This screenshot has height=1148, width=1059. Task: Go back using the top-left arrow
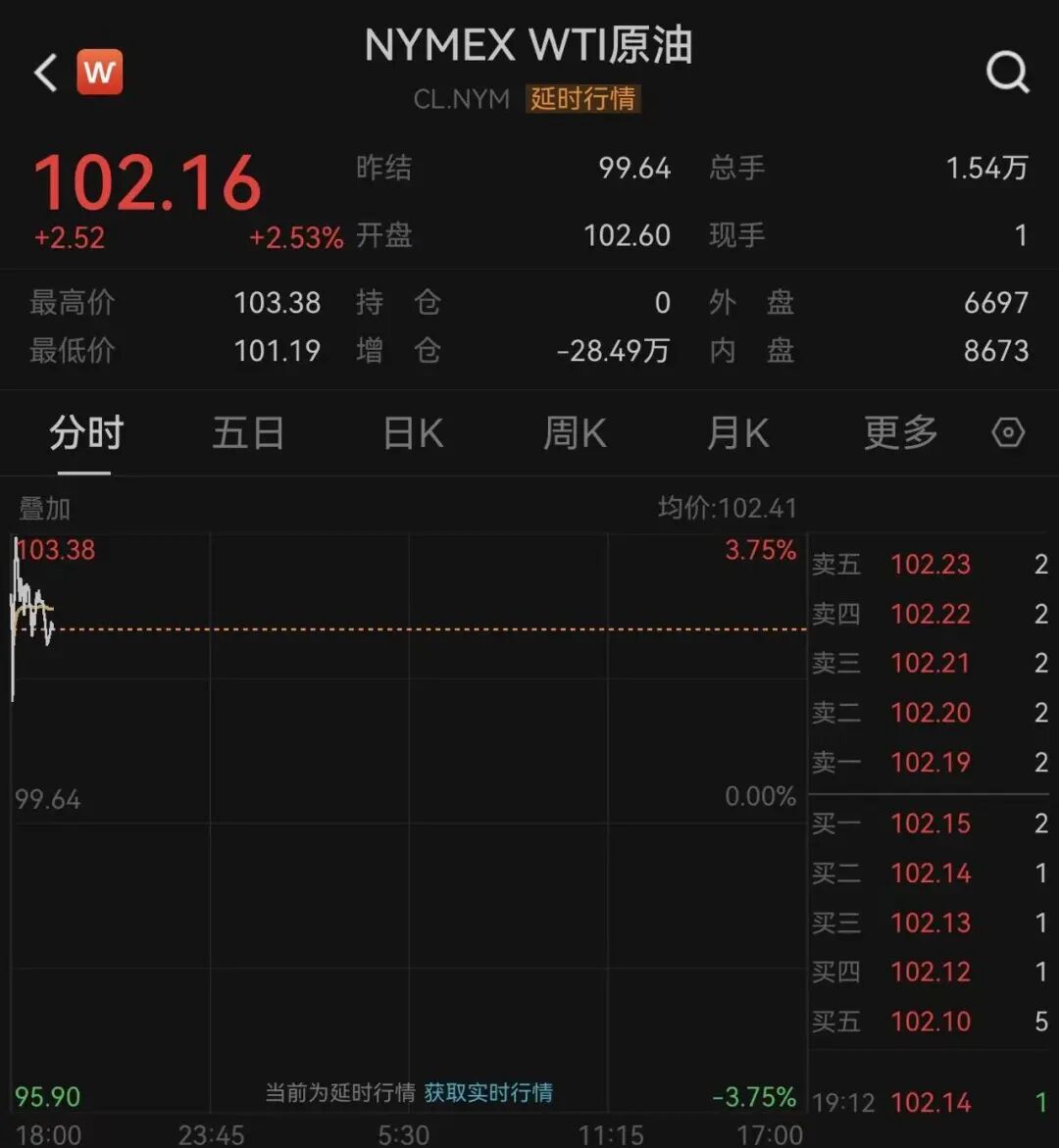46,73
